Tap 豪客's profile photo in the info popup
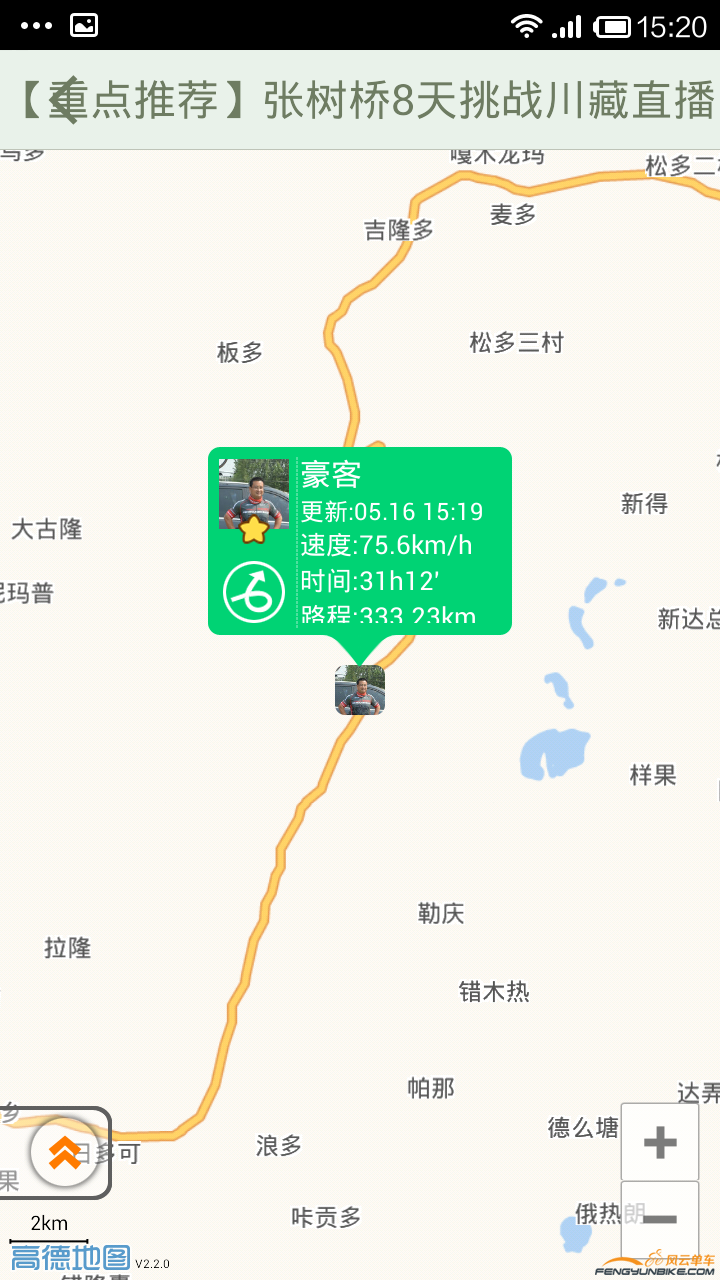 pos(254,494)
